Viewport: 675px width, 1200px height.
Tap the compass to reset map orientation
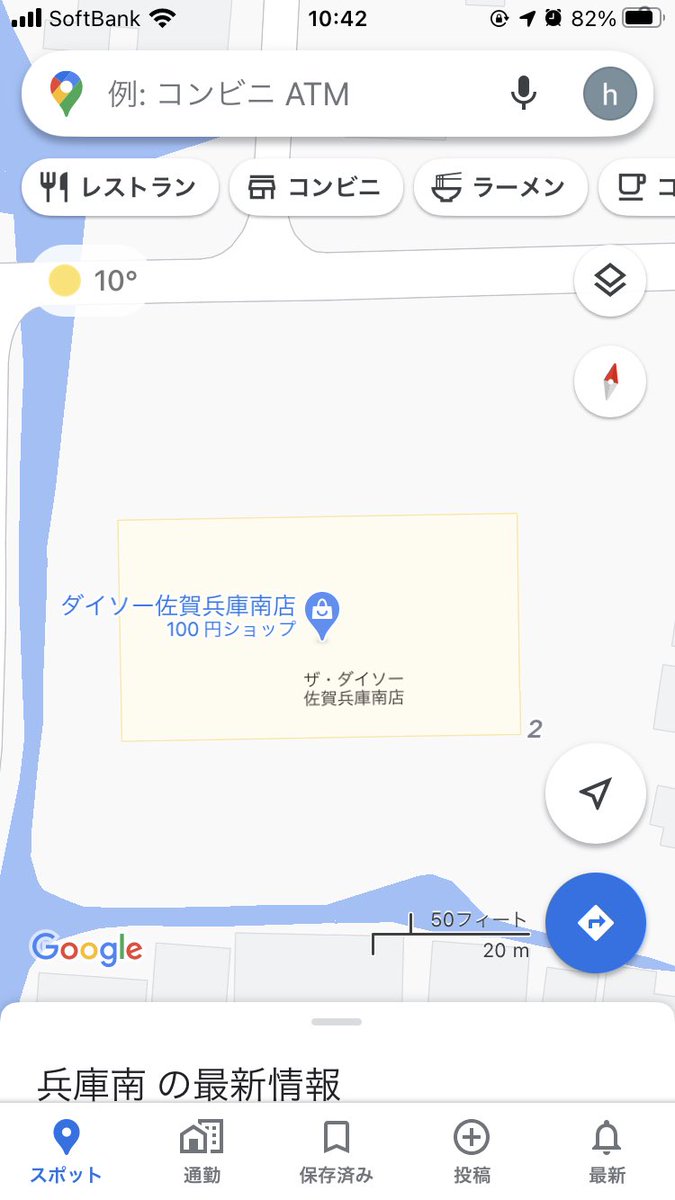(610, 381)
